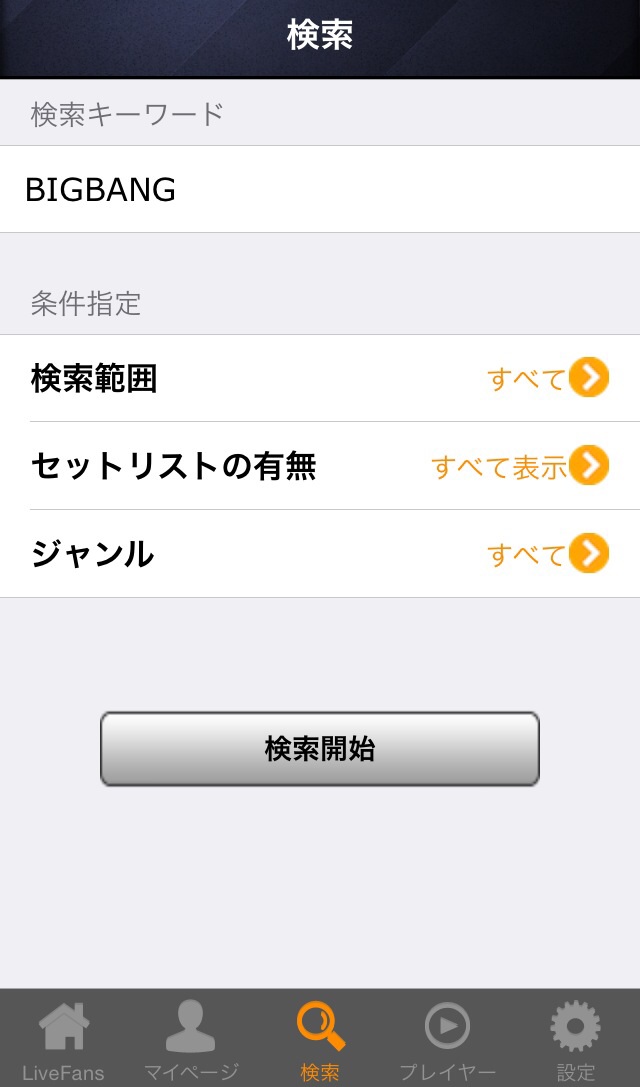
Task: Switch to the プレイヤー player tab
Action: [447, 1040]
